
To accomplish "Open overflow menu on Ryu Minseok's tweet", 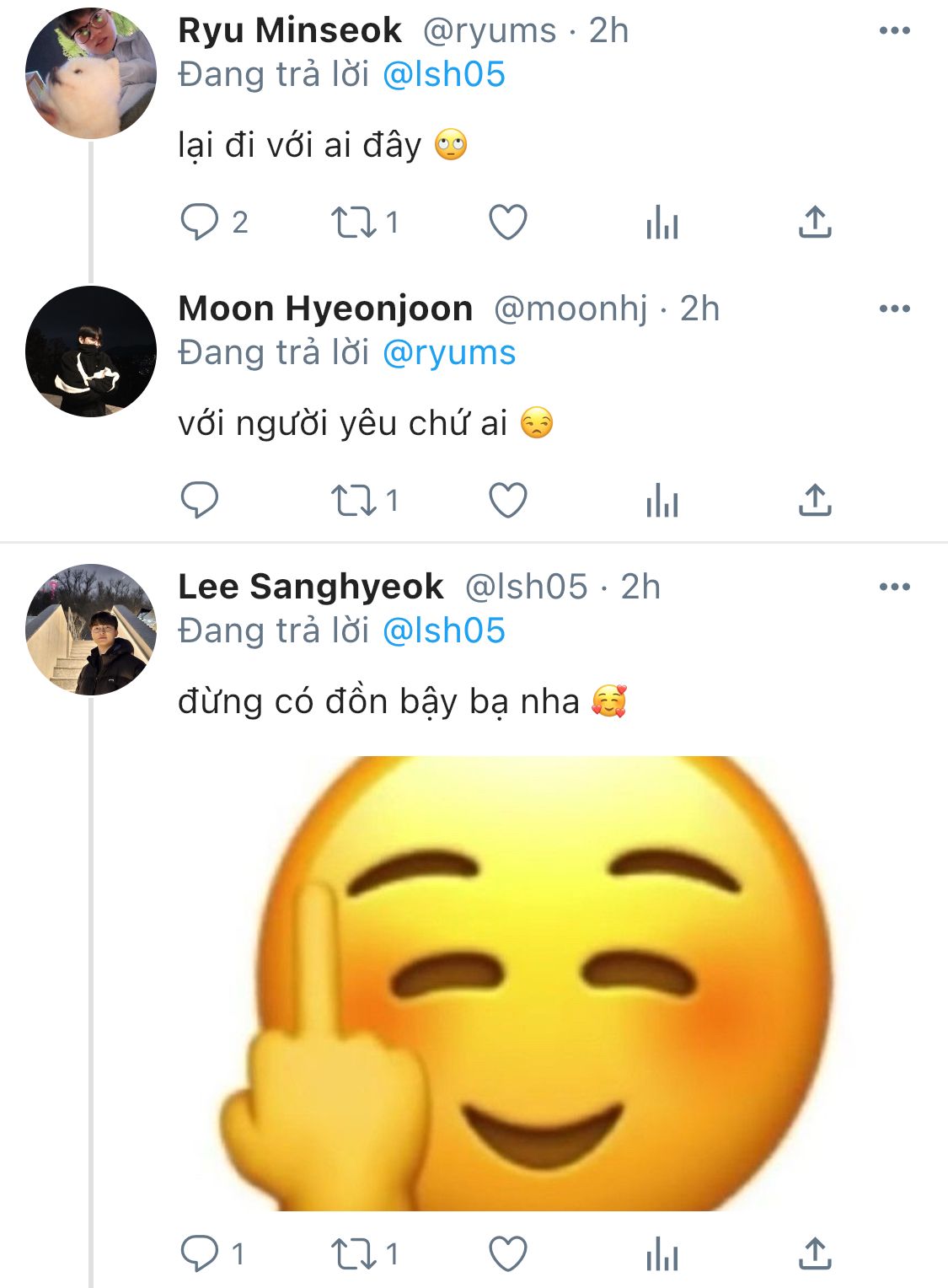I will (894, 31).
